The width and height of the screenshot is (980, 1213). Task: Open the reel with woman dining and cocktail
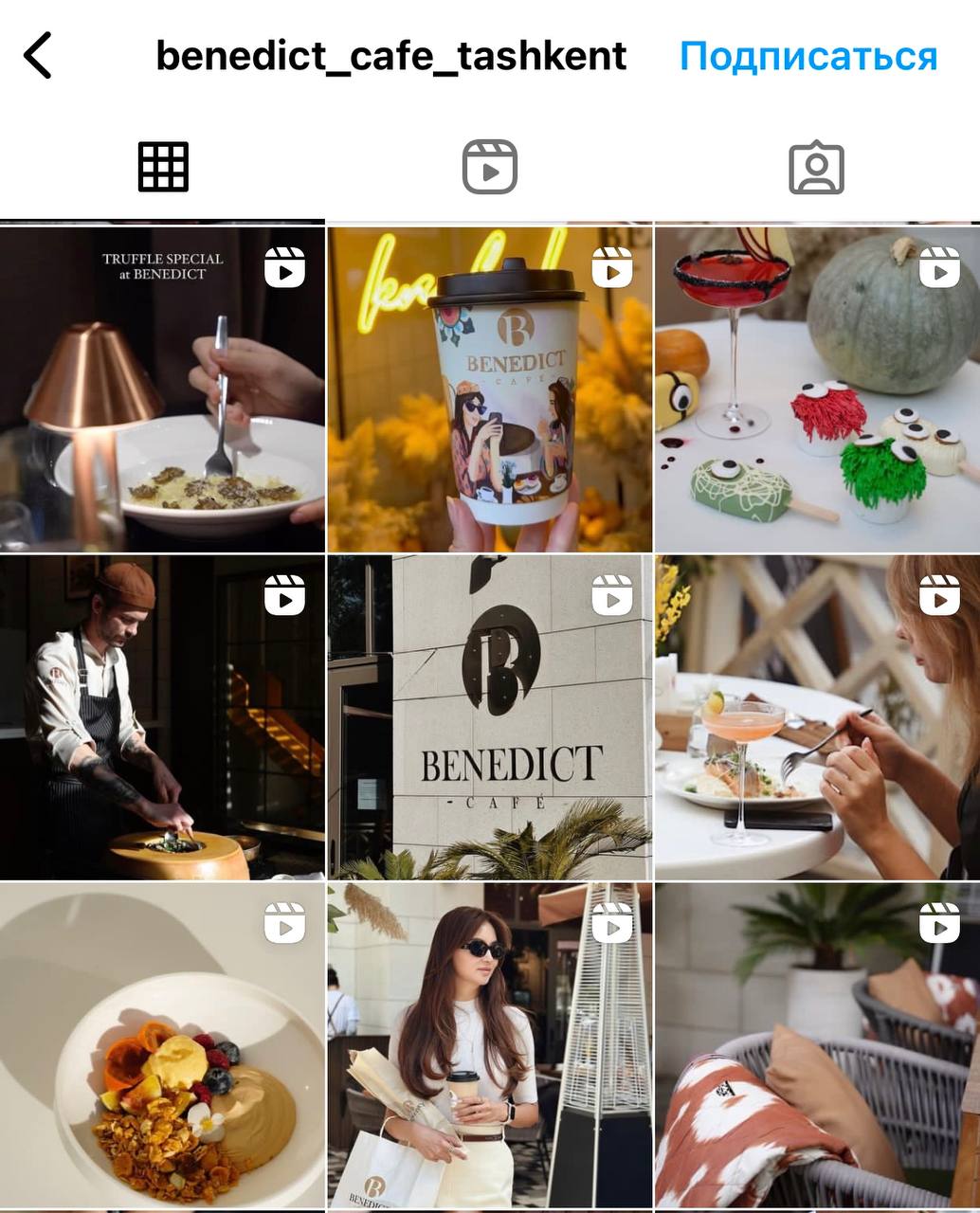[x=817, y=716]
